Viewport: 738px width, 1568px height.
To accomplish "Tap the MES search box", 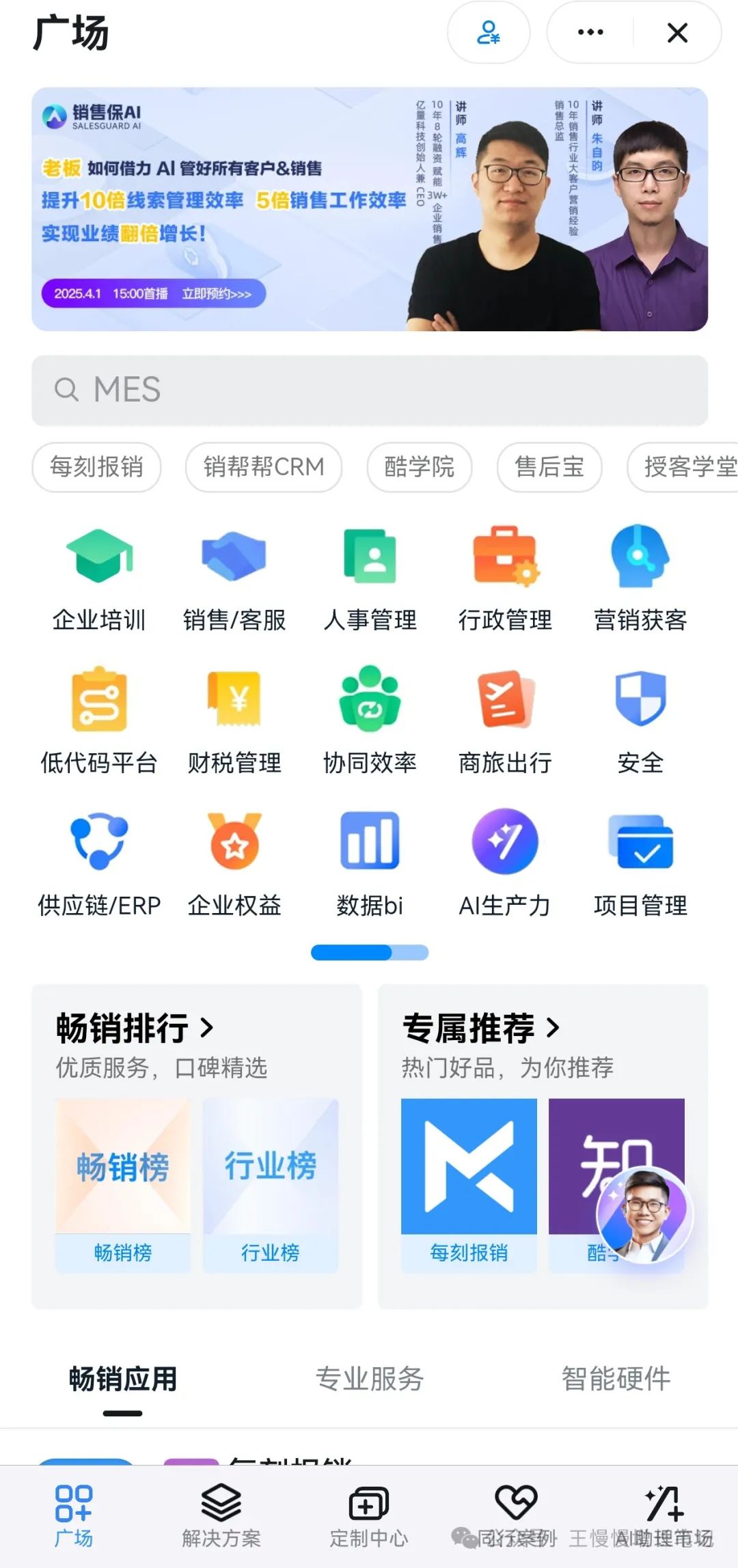I will coord(370,390).
